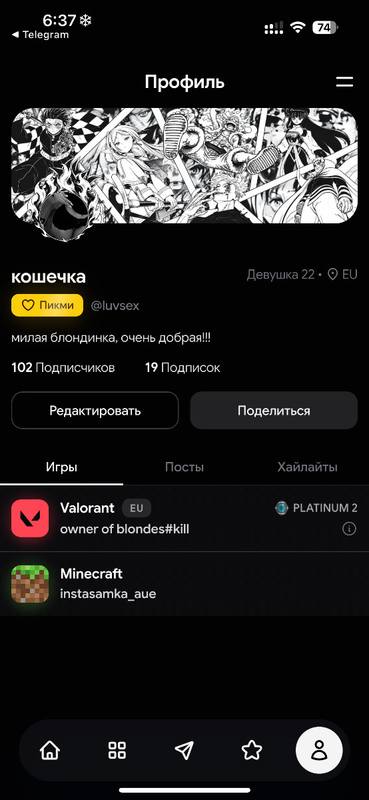Share profile with Поделиться button
369x800 pixels.
274,410
